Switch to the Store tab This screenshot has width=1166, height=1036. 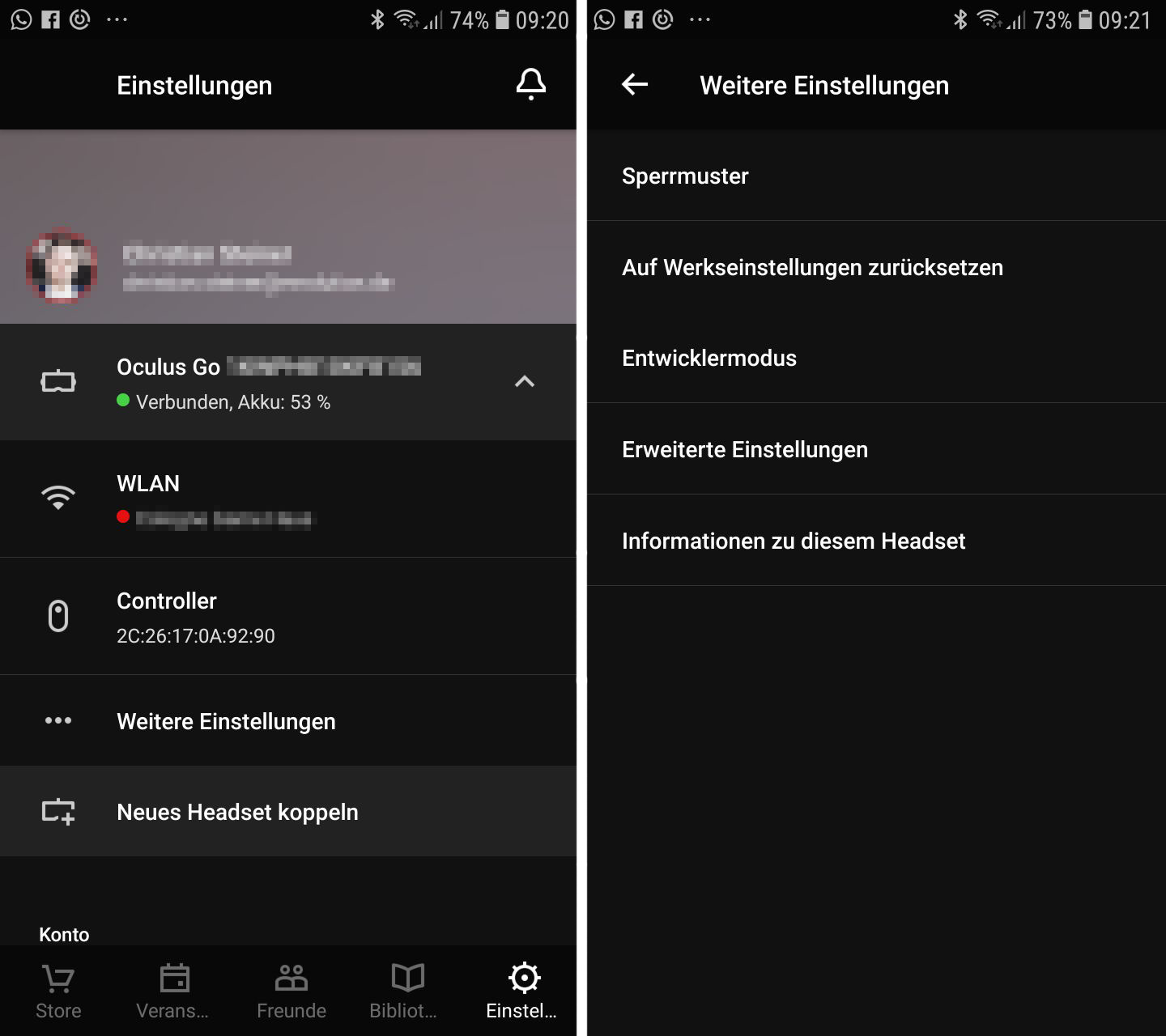pyautogui.click(x=58, y=991)
